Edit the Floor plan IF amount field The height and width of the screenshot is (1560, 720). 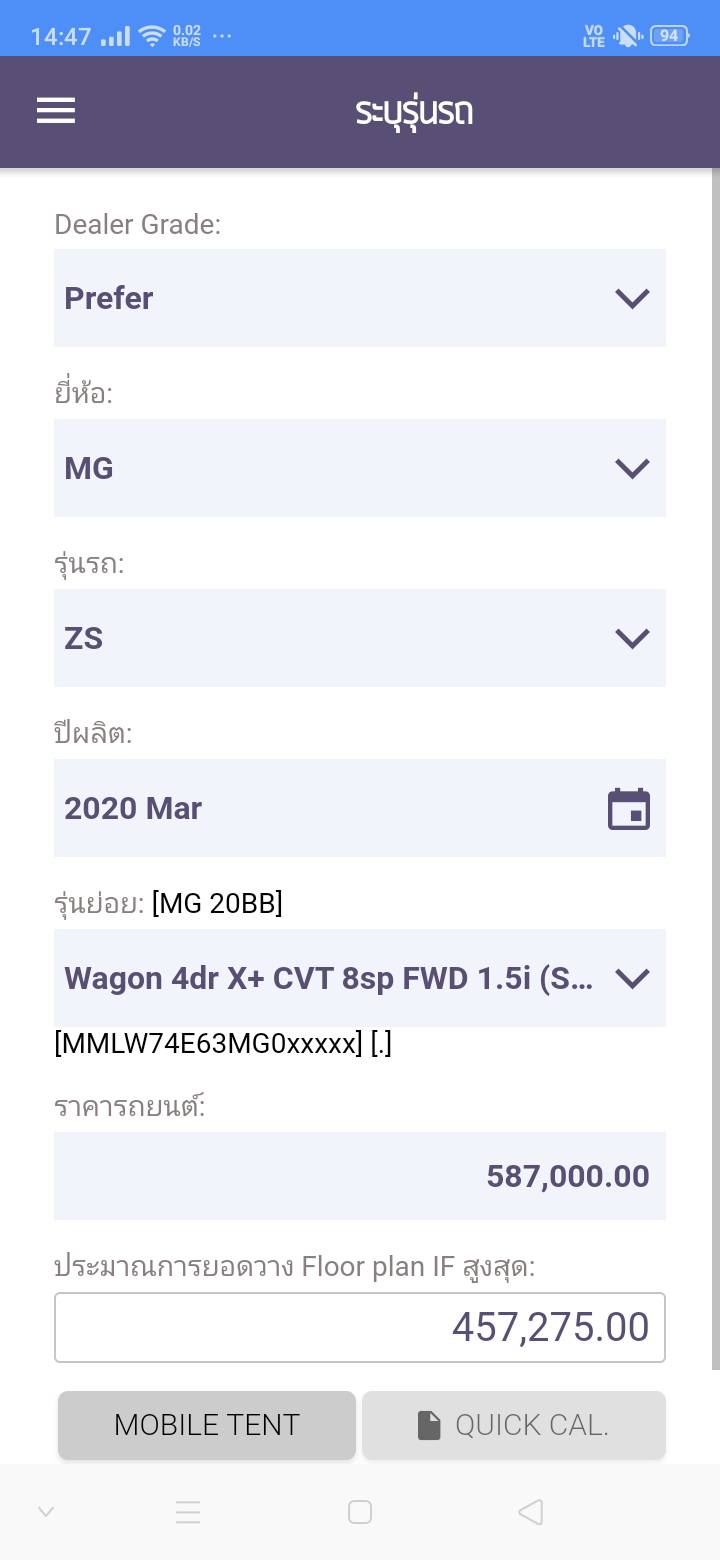pyautogui.click(x=360, y=1327)
